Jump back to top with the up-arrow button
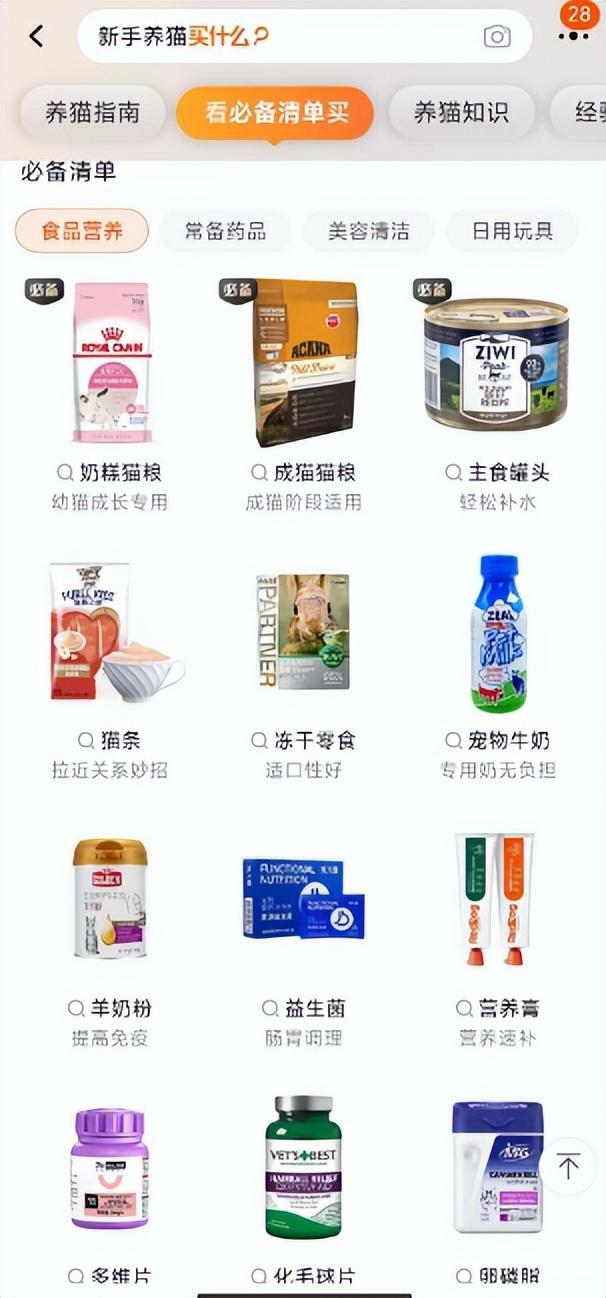The height and width of the screenshot is (1298, 606). [x=568, y=1166]
